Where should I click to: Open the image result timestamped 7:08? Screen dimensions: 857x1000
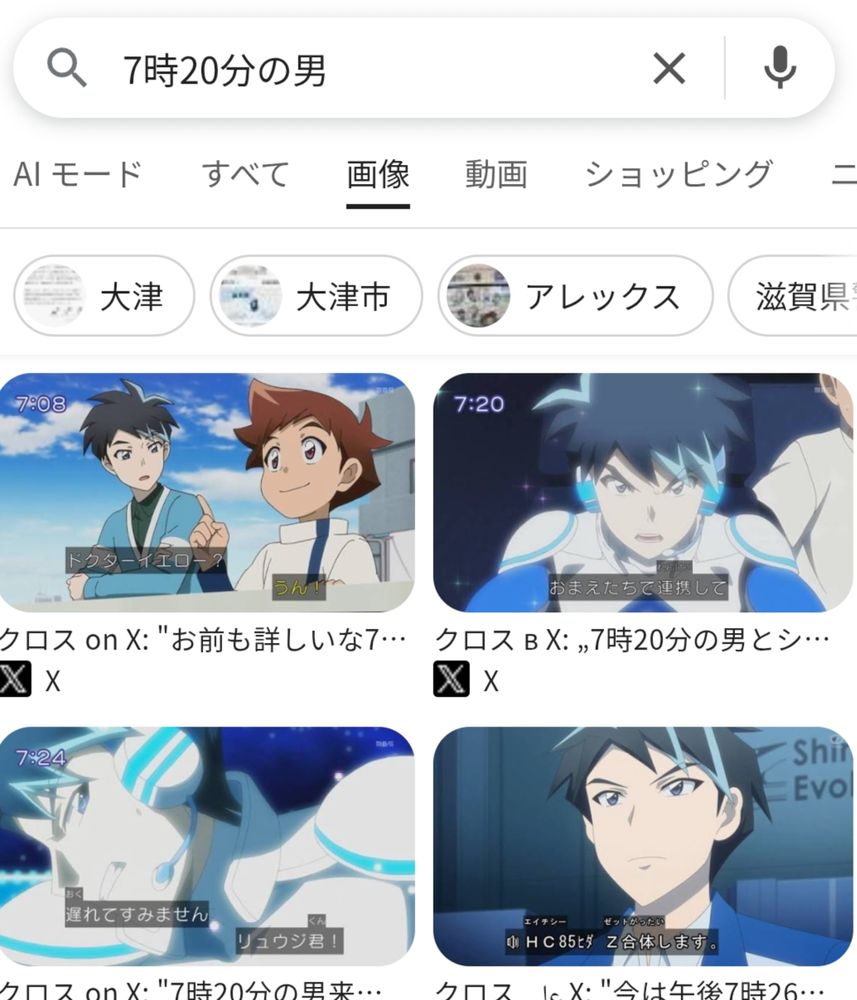[x=207, y=492]
